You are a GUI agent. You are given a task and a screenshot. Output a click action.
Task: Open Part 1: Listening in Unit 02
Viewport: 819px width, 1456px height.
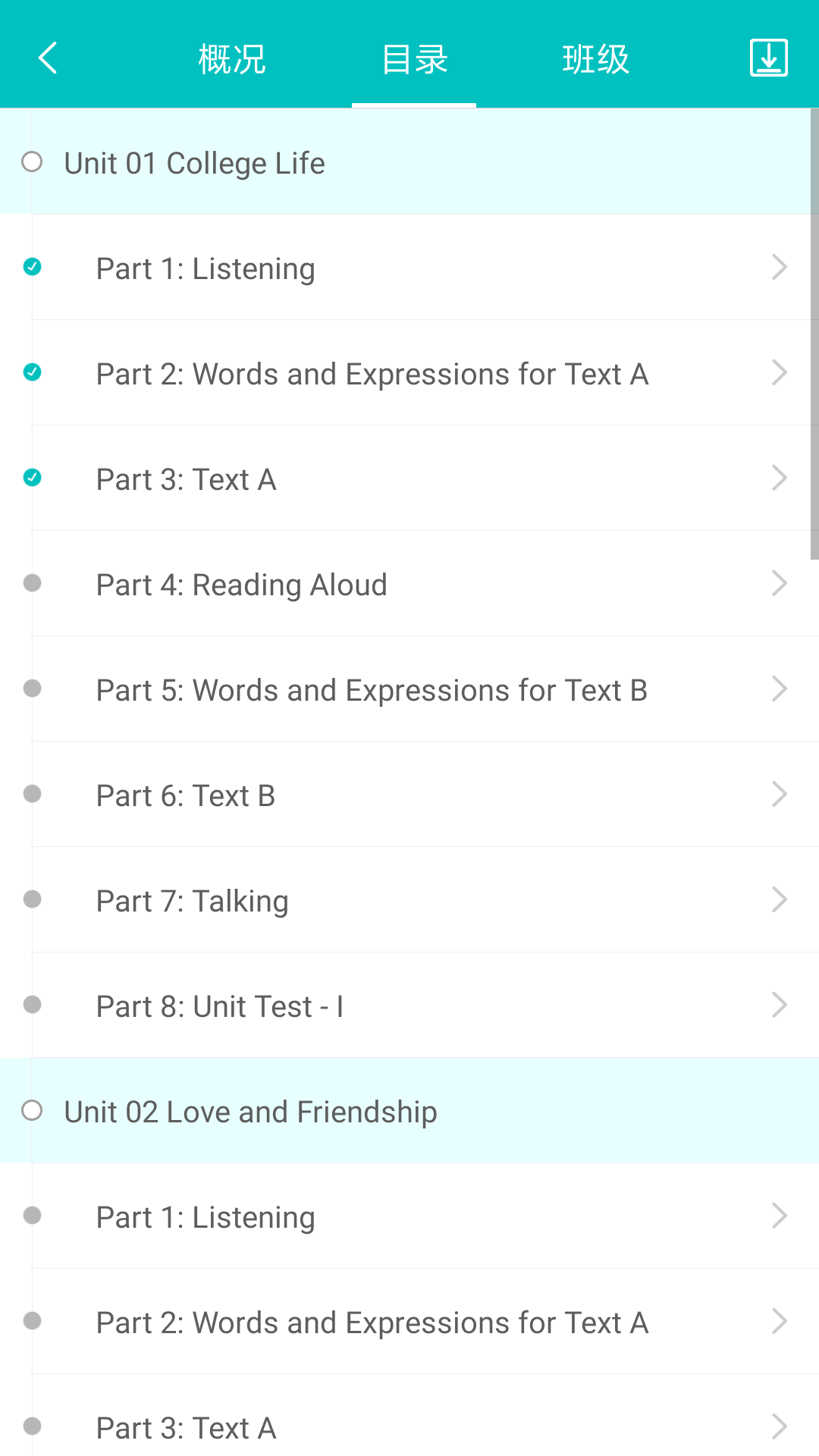point(409,1216)
